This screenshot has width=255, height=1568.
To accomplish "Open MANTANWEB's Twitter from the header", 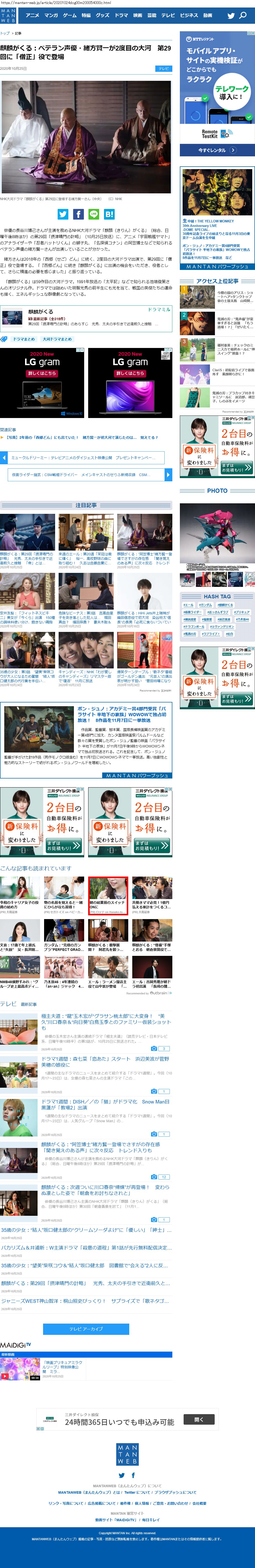I will (x=231, y=15).
